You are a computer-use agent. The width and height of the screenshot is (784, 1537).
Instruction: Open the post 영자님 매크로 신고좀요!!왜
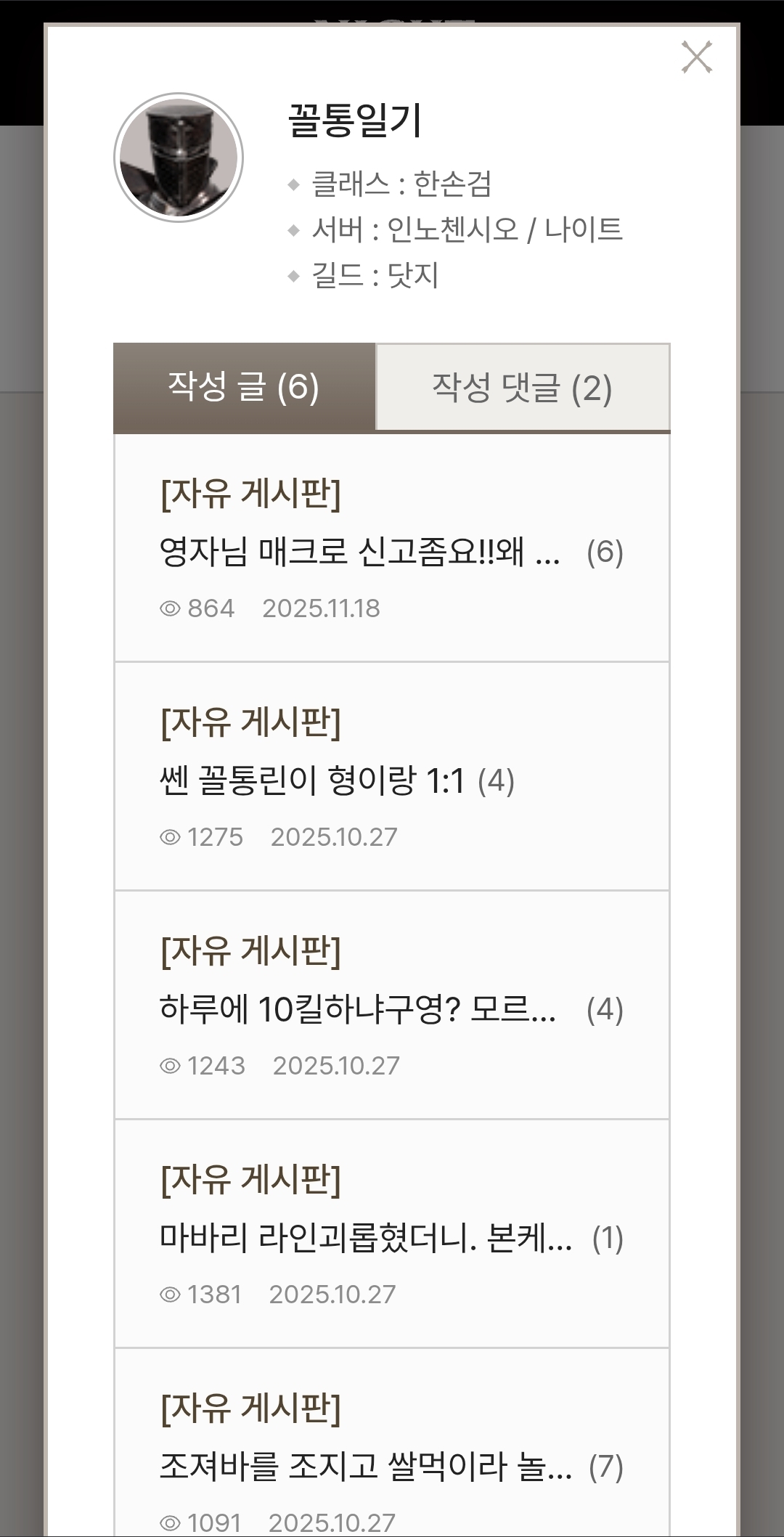(359, 552)
